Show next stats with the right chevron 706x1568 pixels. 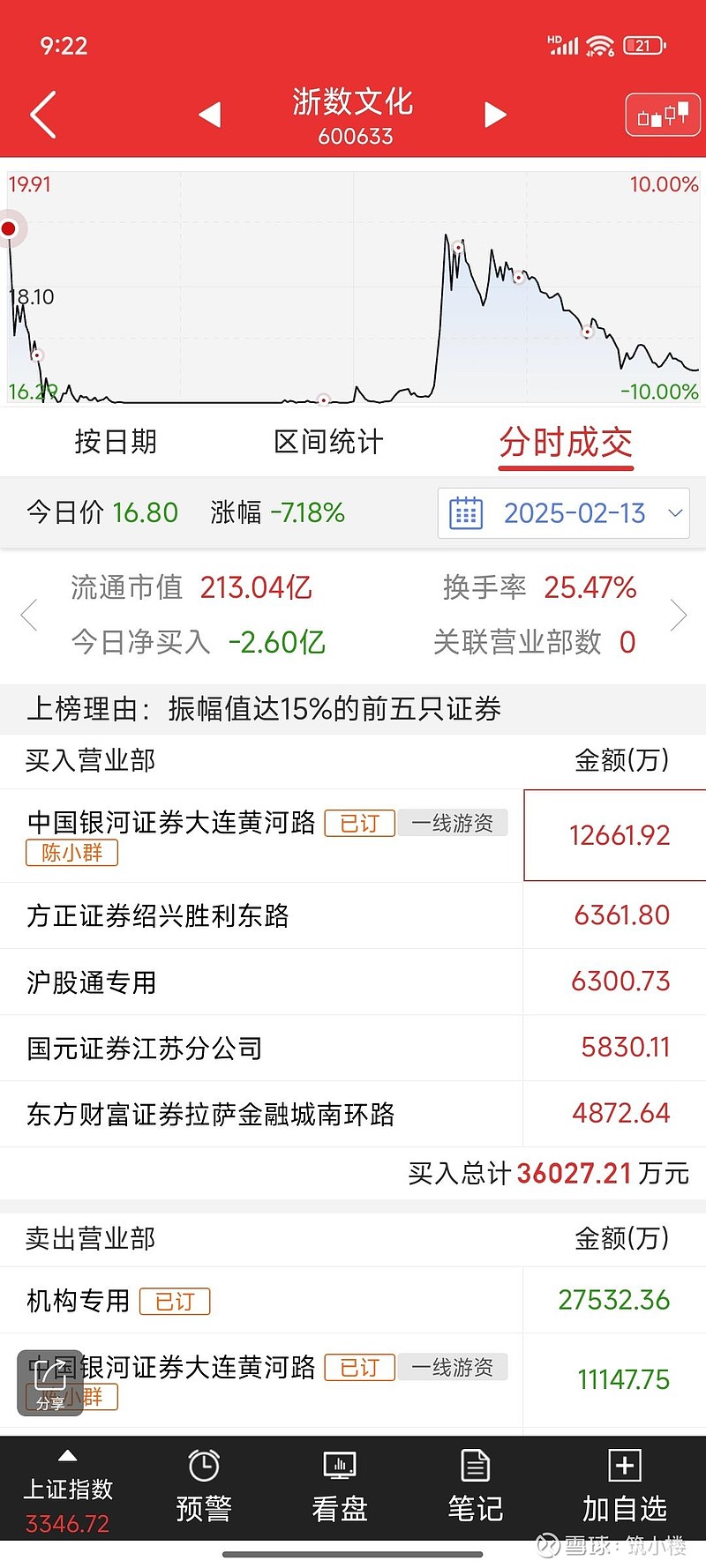pos(678,615)
